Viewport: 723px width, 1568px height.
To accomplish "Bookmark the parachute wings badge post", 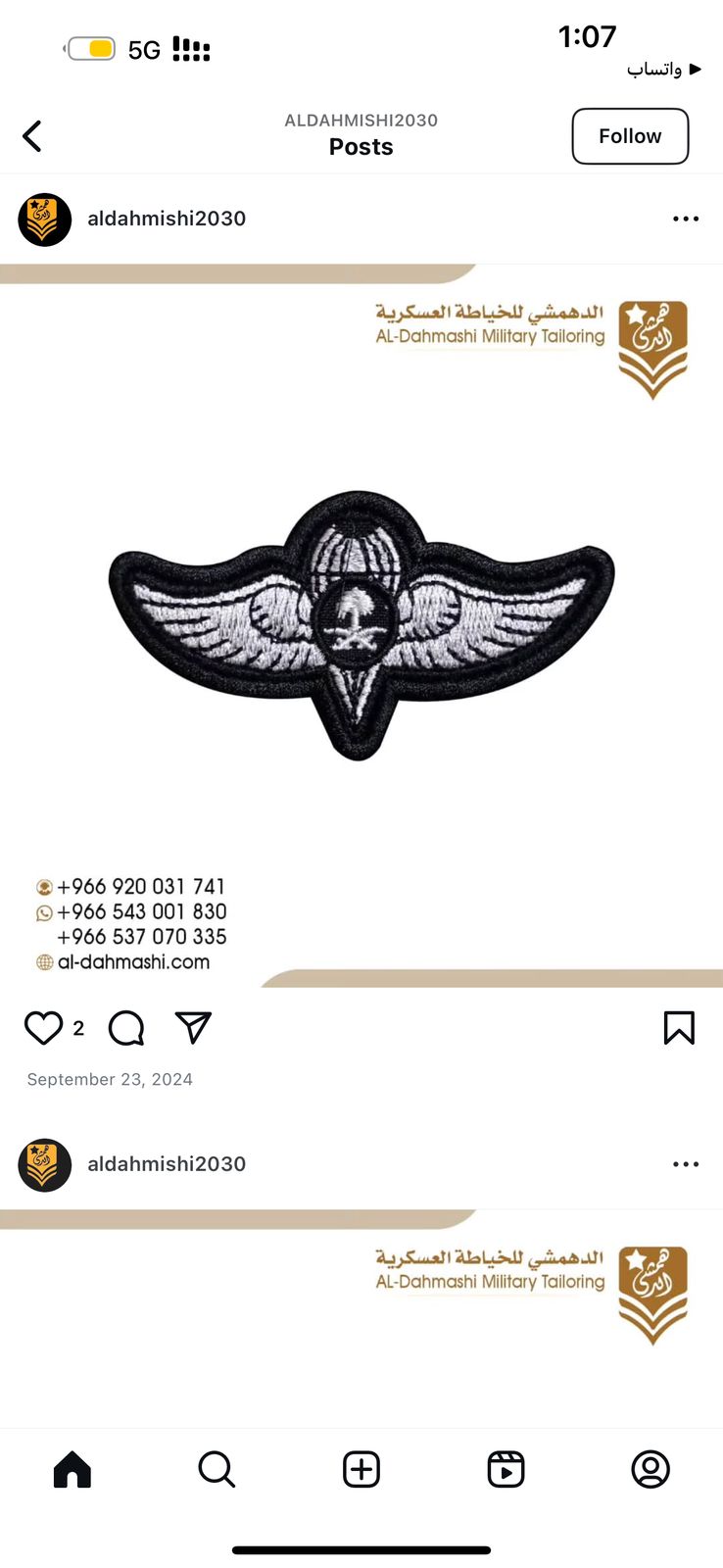I will (679, 1028).
